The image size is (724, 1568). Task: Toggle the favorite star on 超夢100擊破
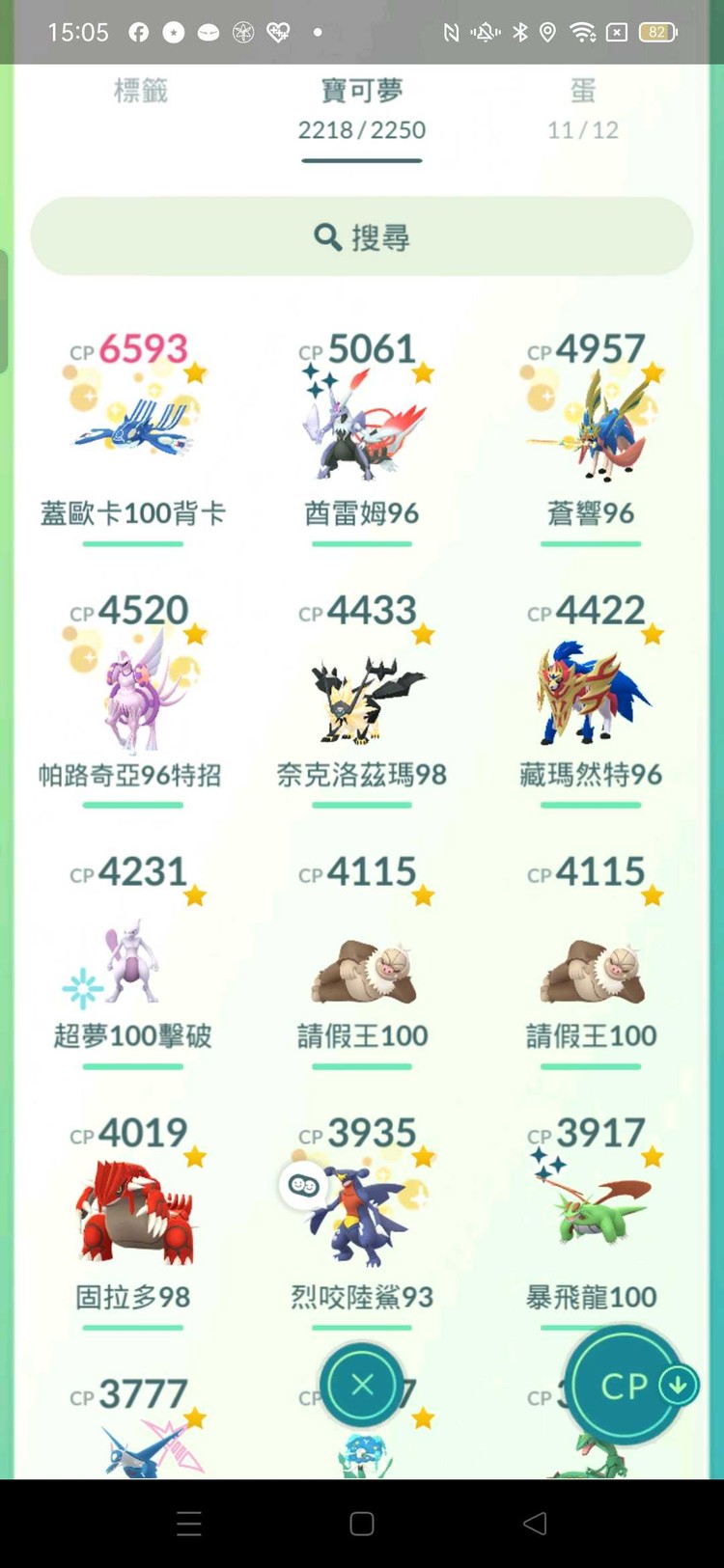tap(196, 895)
